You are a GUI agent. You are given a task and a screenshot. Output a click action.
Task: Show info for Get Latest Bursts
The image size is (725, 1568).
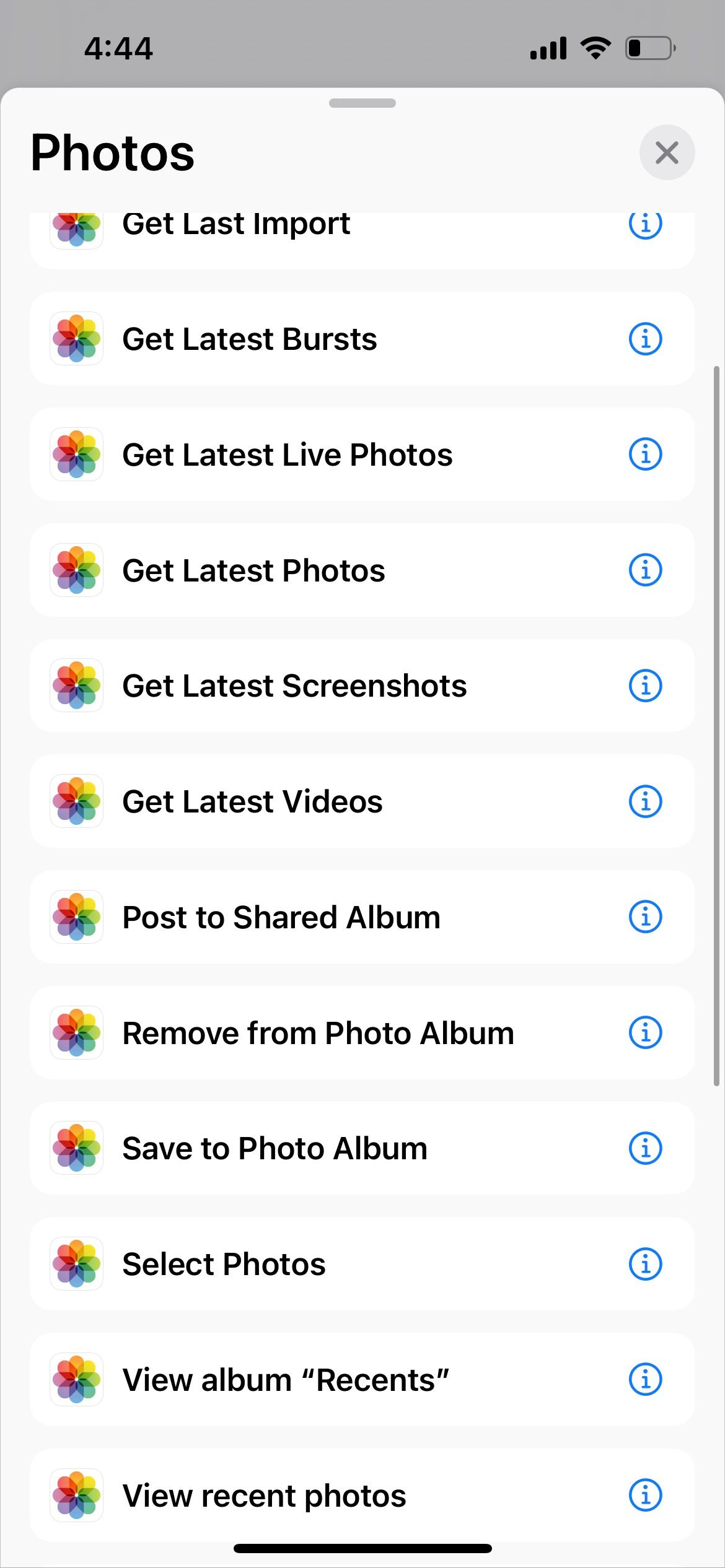(x=645, y=339)
